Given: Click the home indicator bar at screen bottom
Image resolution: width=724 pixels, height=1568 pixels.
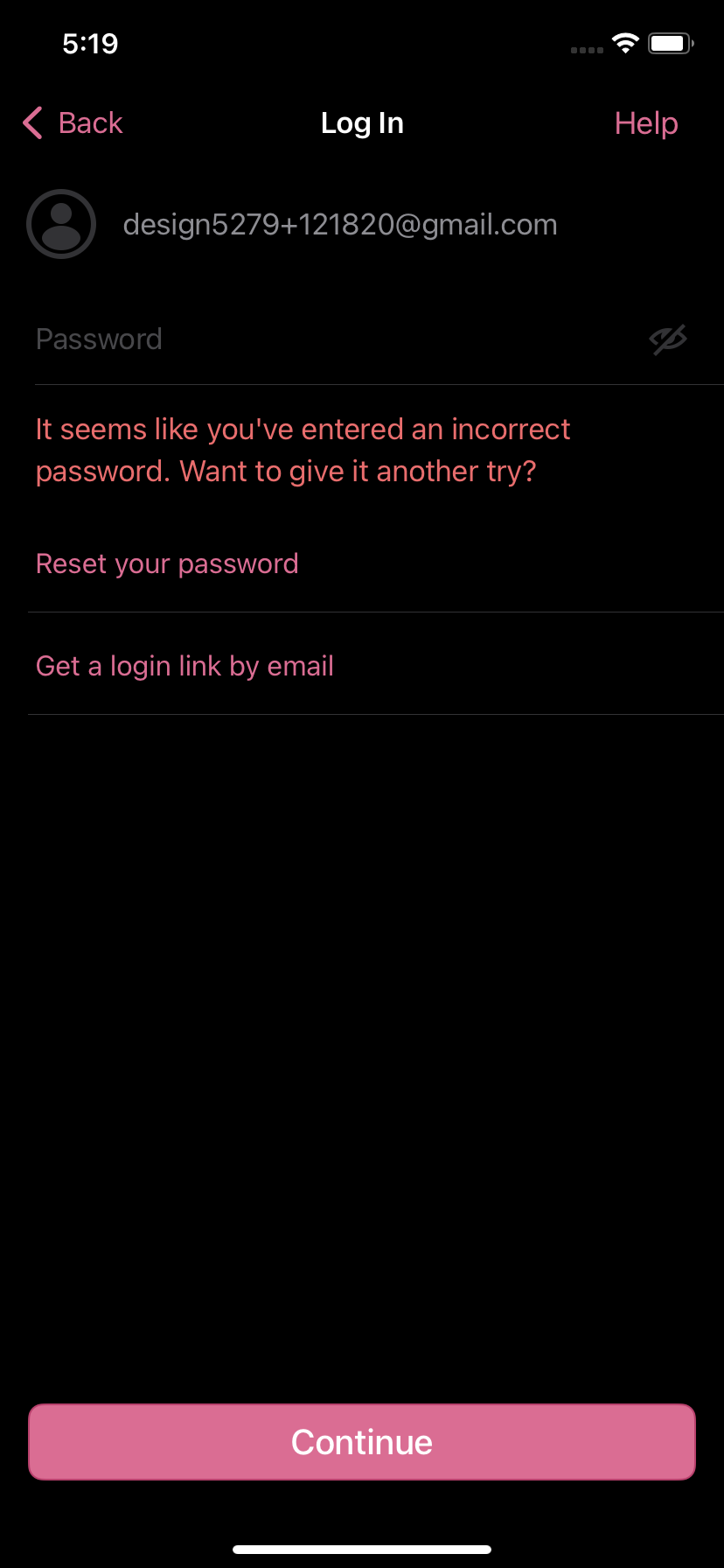Looking at the screenshot, I should (362, 1547).
